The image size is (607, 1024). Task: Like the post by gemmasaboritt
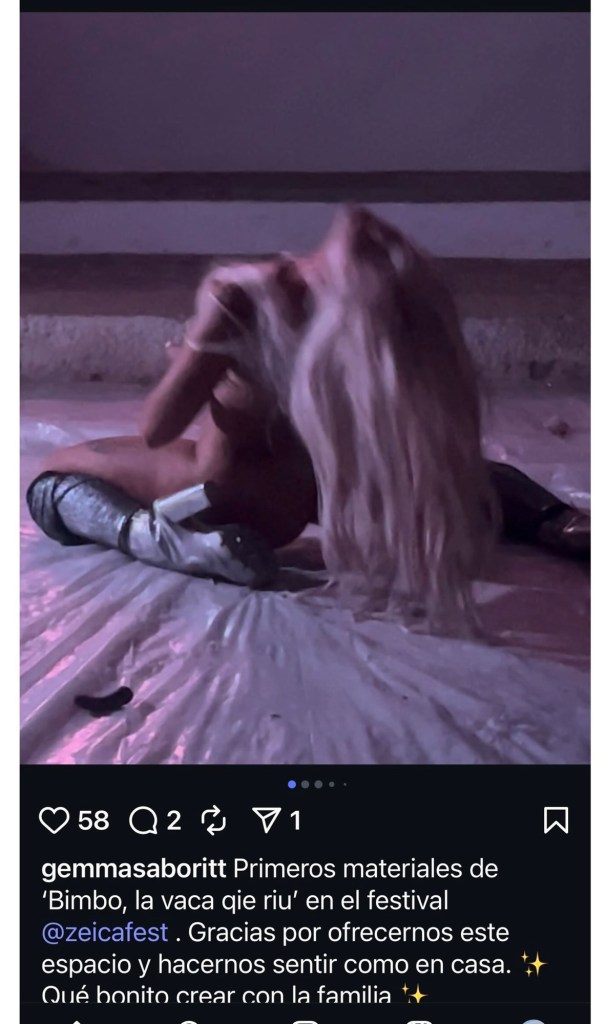click(52, 821)
